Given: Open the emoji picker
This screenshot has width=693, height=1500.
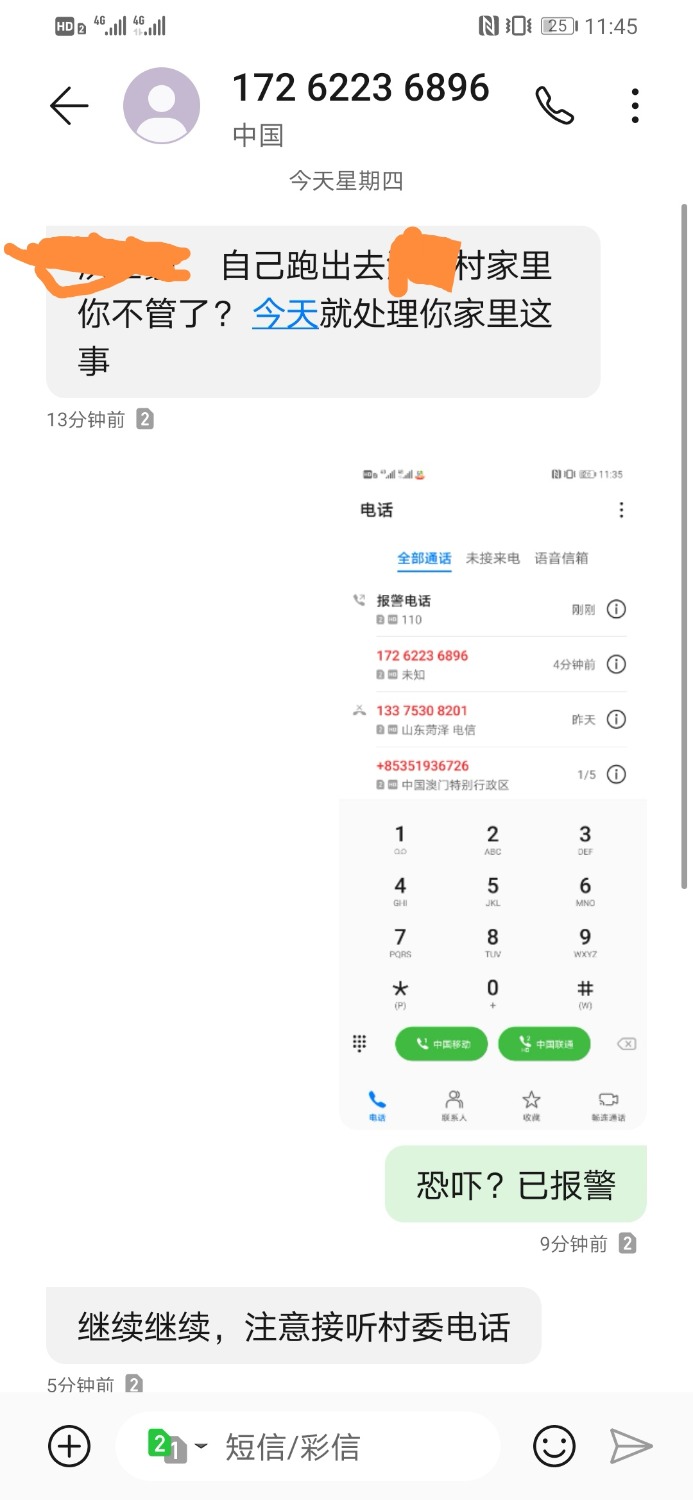Looking at the screenshot, I should (x=554, y=1446).
